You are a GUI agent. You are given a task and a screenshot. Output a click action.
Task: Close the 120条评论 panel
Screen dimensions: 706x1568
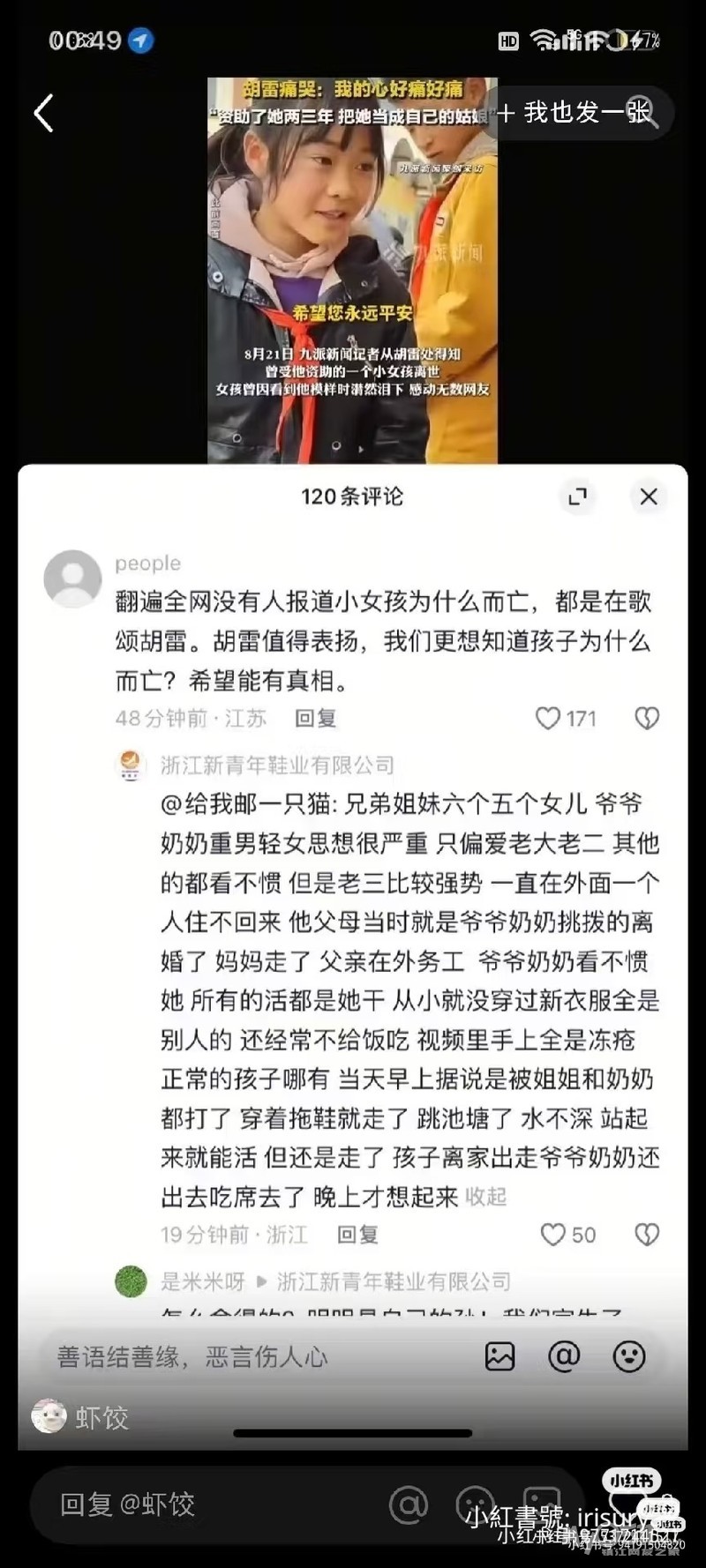click(x=649, y=497)
